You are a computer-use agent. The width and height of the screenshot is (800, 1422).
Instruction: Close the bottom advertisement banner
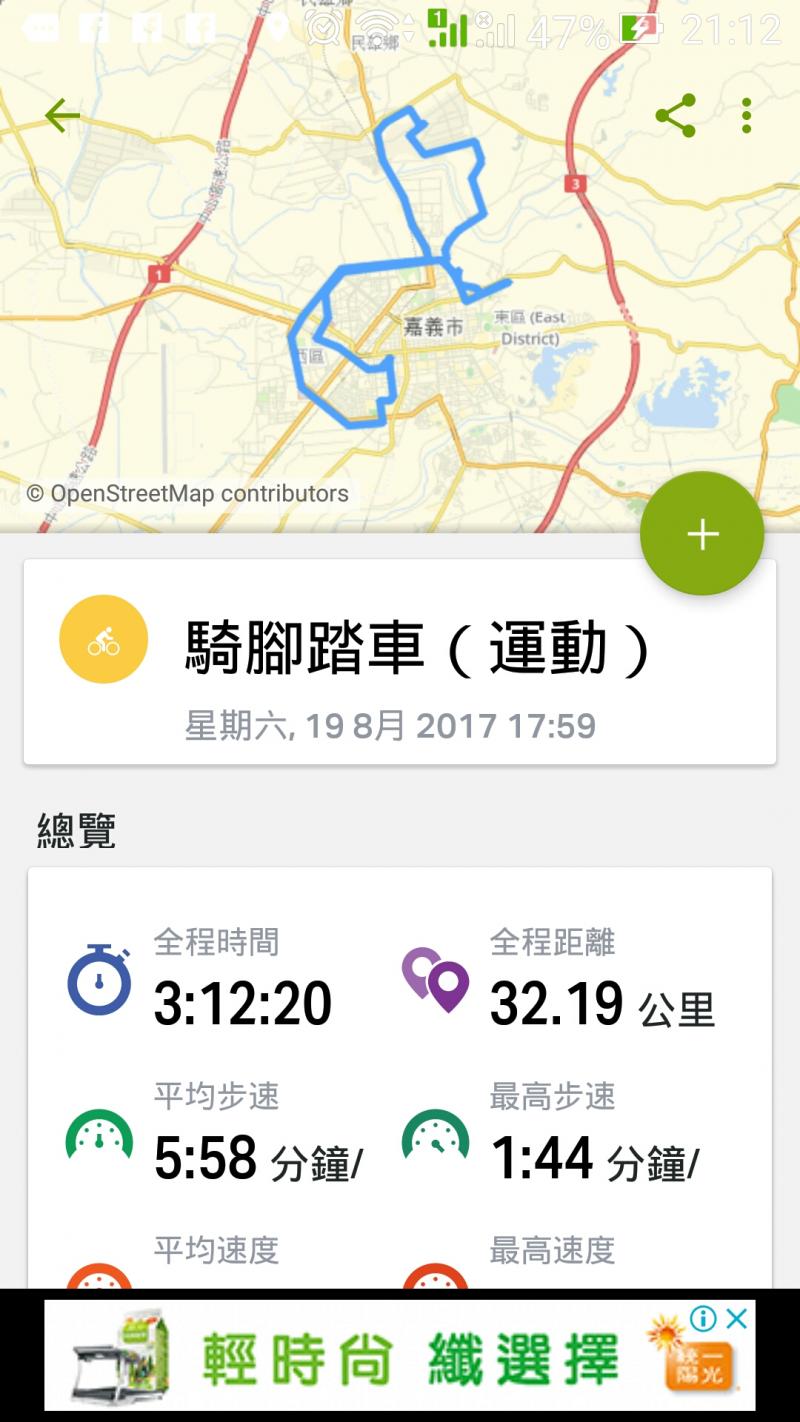[x=737, y=1319]
